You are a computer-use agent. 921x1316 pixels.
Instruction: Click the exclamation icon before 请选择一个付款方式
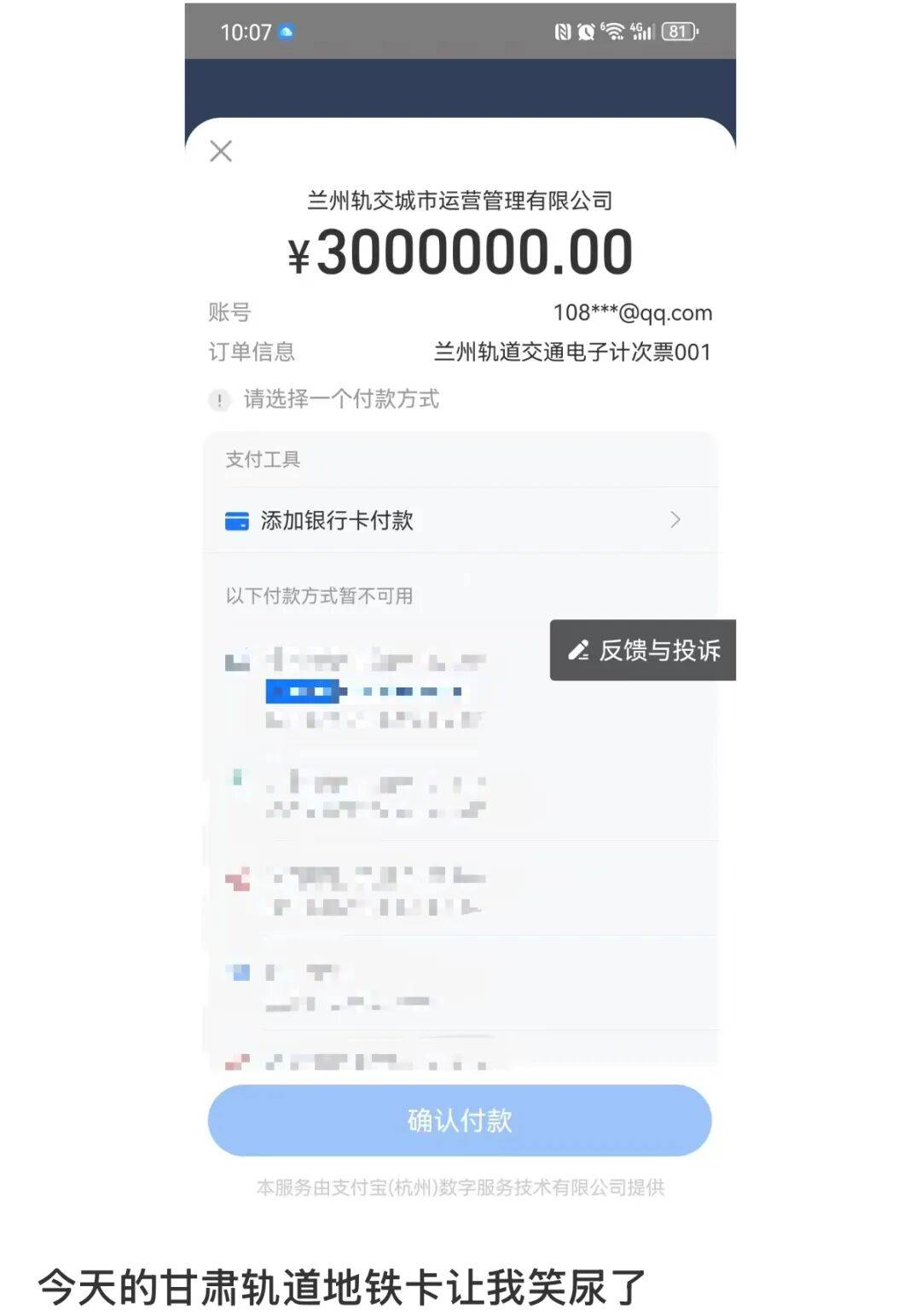click(220, 399)
